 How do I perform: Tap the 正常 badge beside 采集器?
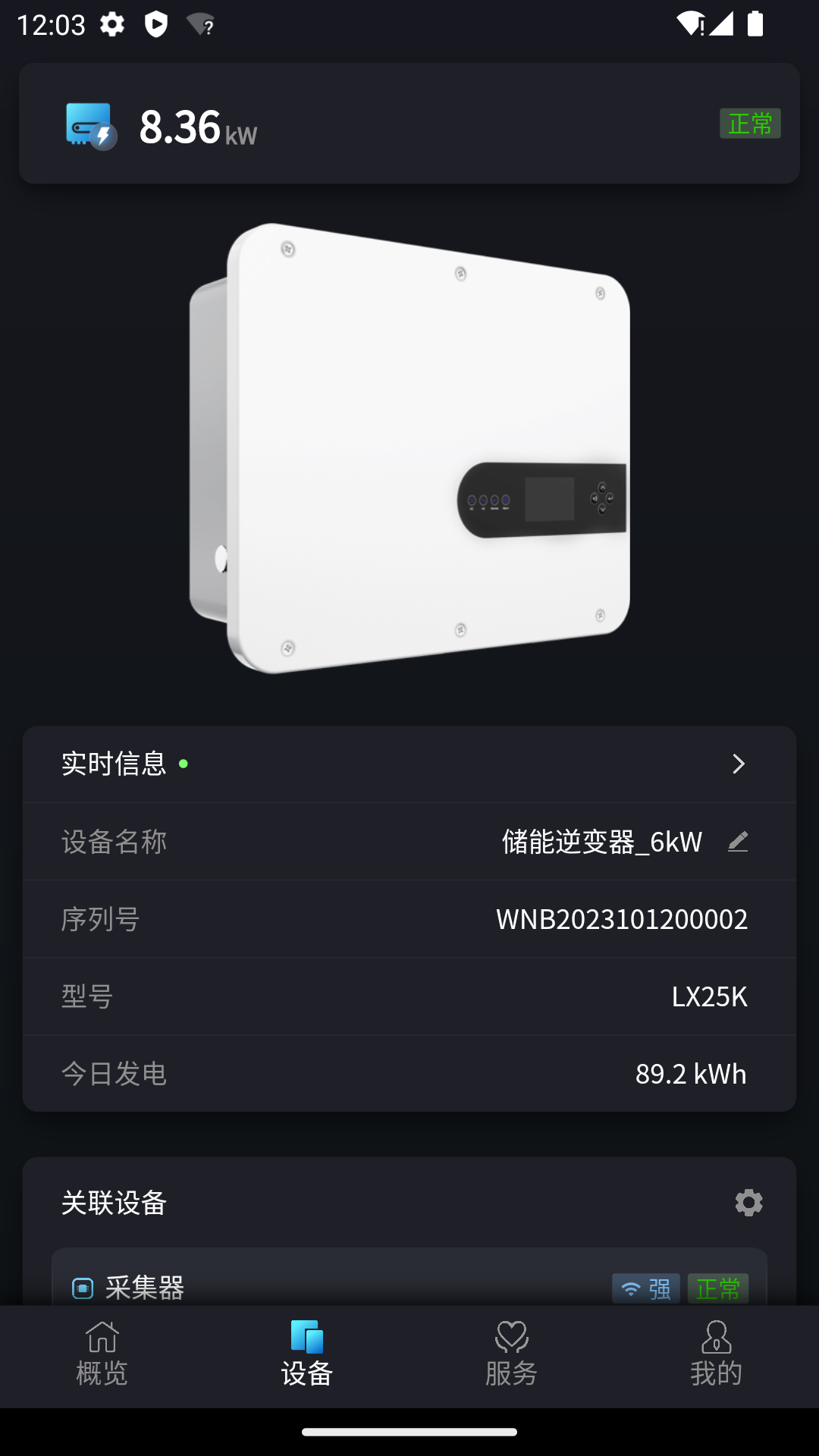click(x=717, y=1287)
